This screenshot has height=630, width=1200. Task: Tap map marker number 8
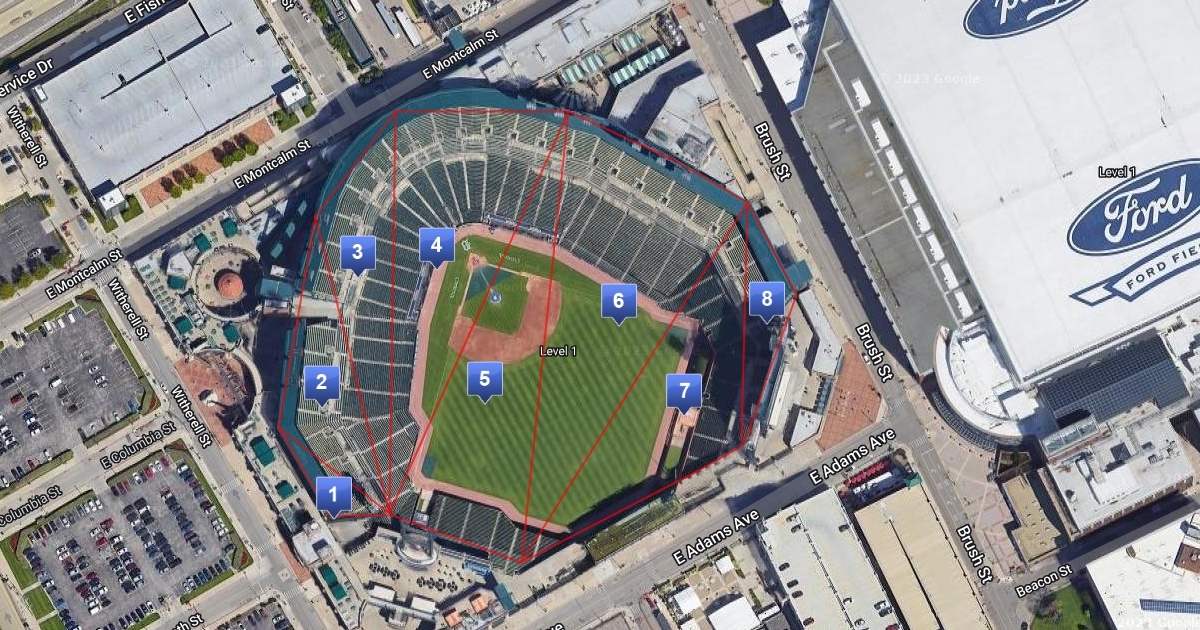(767, 300)
